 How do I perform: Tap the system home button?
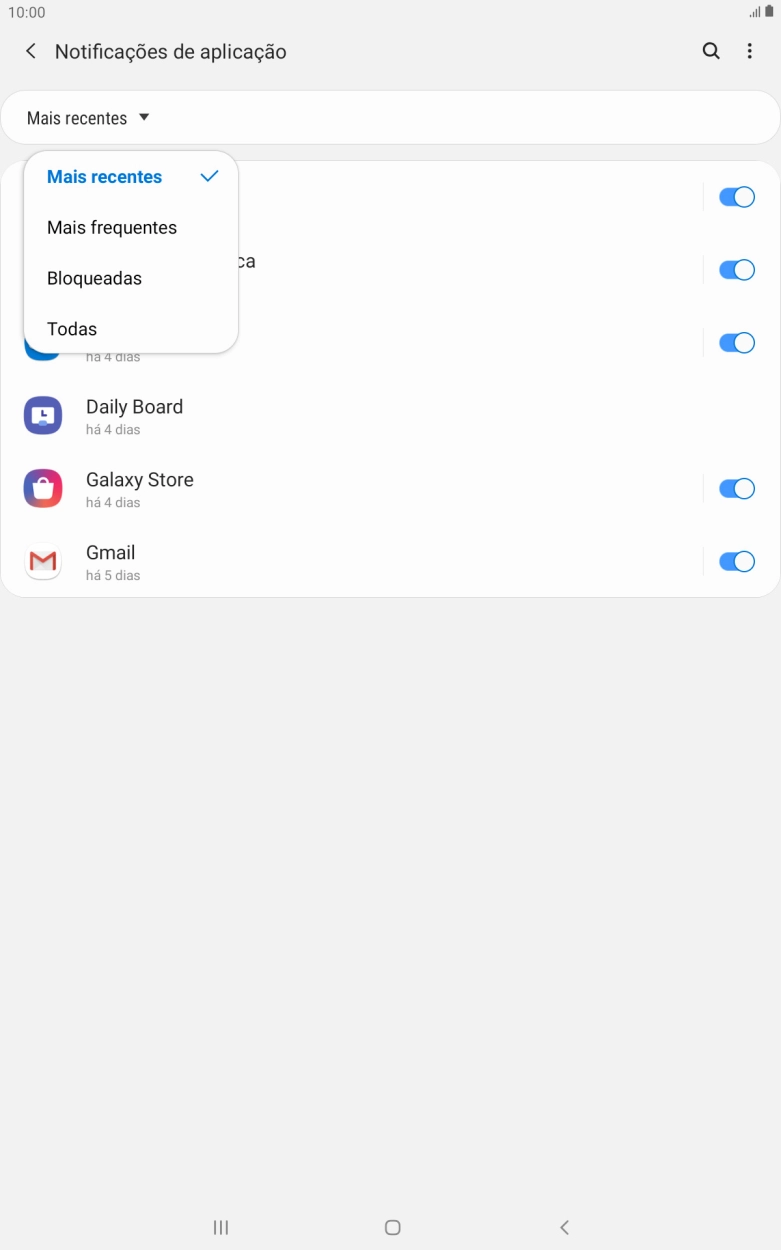point(393,1227)
